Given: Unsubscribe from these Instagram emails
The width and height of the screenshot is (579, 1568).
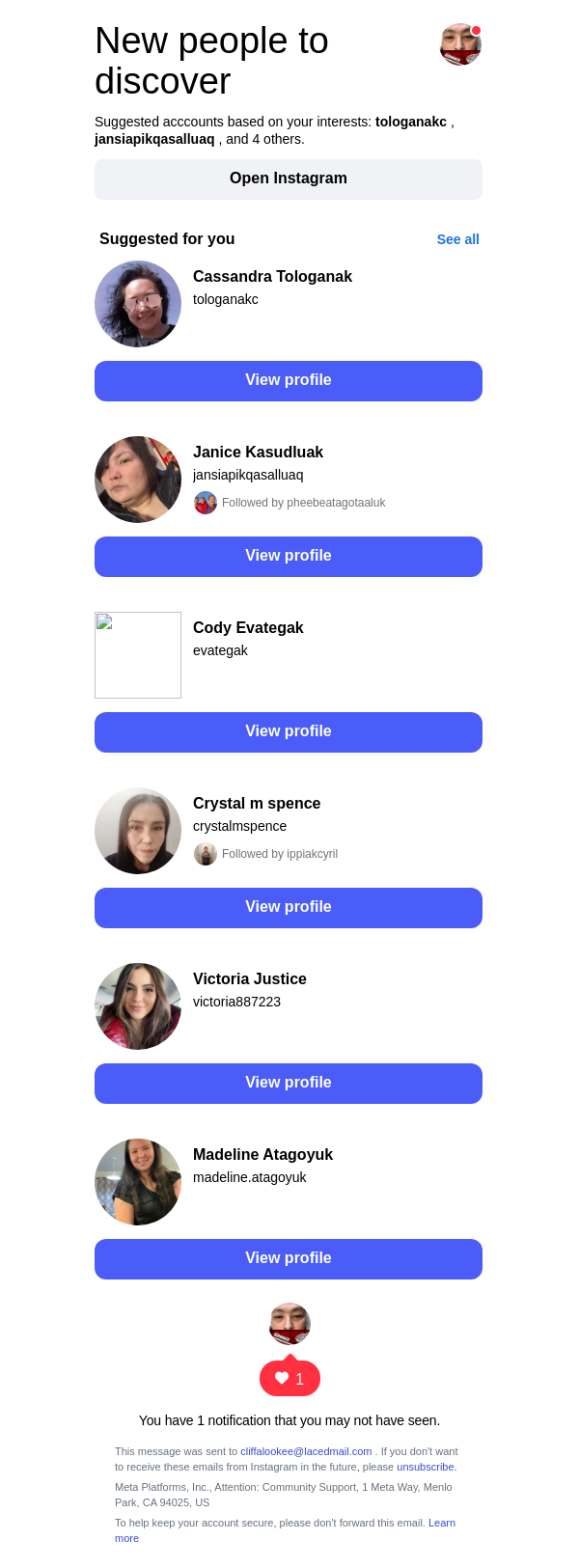Looking at the screenshot, I should pyautogui.click(x=425, y=1467).
